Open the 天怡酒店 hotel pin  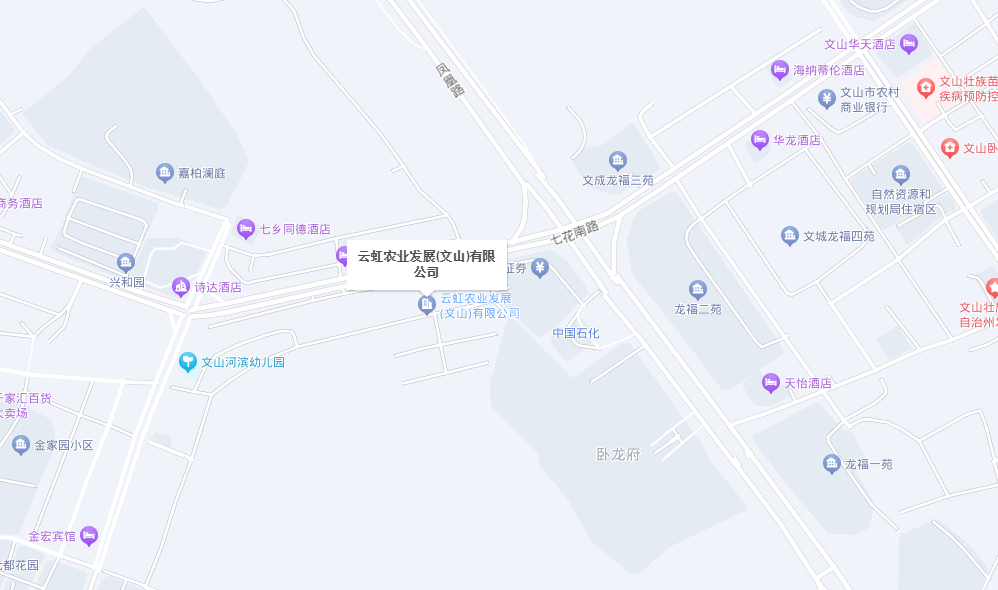point(770,383)
